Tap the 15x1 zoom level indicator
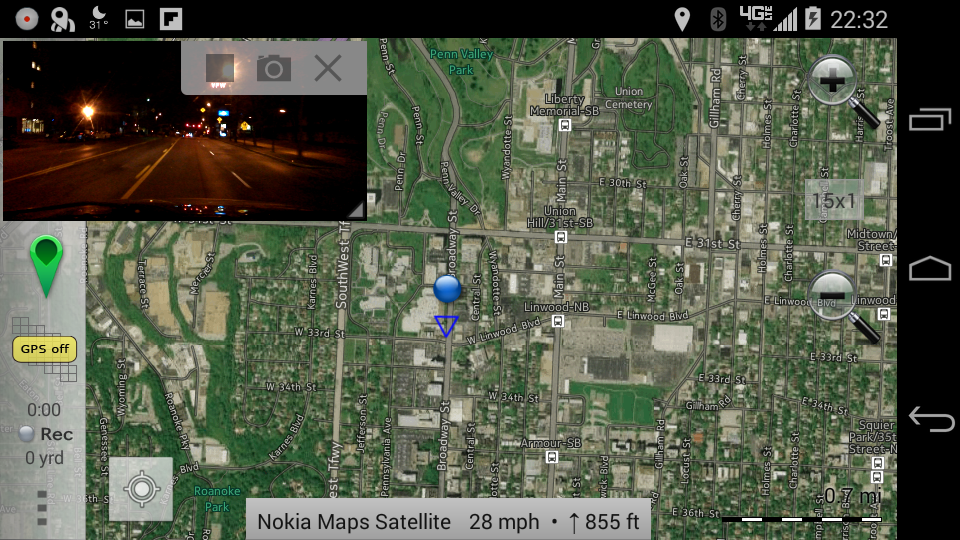960x540 pixels. (x=834, y=201)
